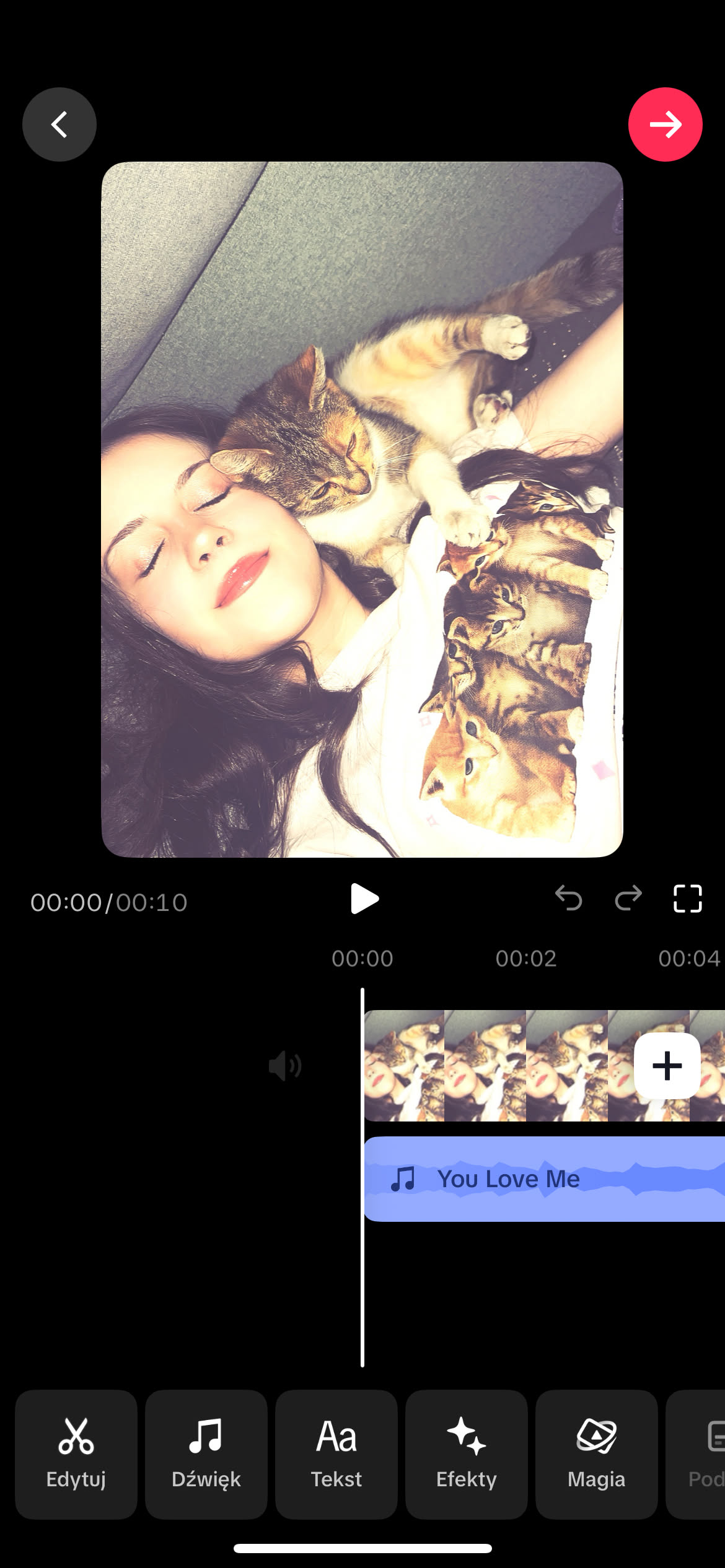Go back using the top-left arrow

point(59,124)
